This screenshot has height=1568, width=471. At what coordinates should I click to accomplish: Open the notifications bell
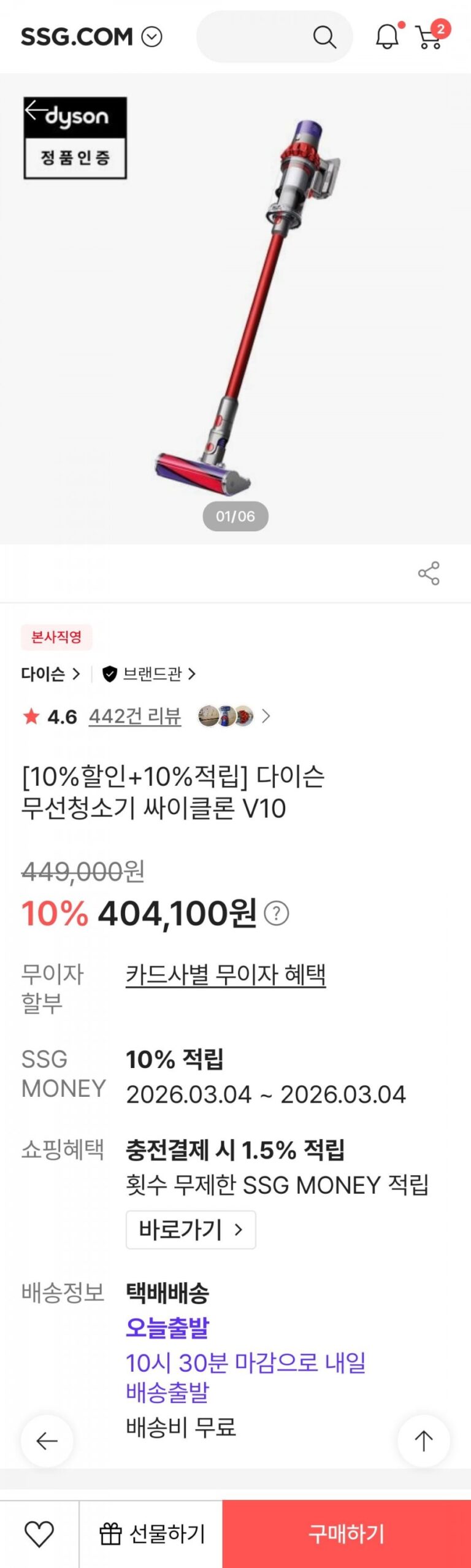[x=387, y=37]
